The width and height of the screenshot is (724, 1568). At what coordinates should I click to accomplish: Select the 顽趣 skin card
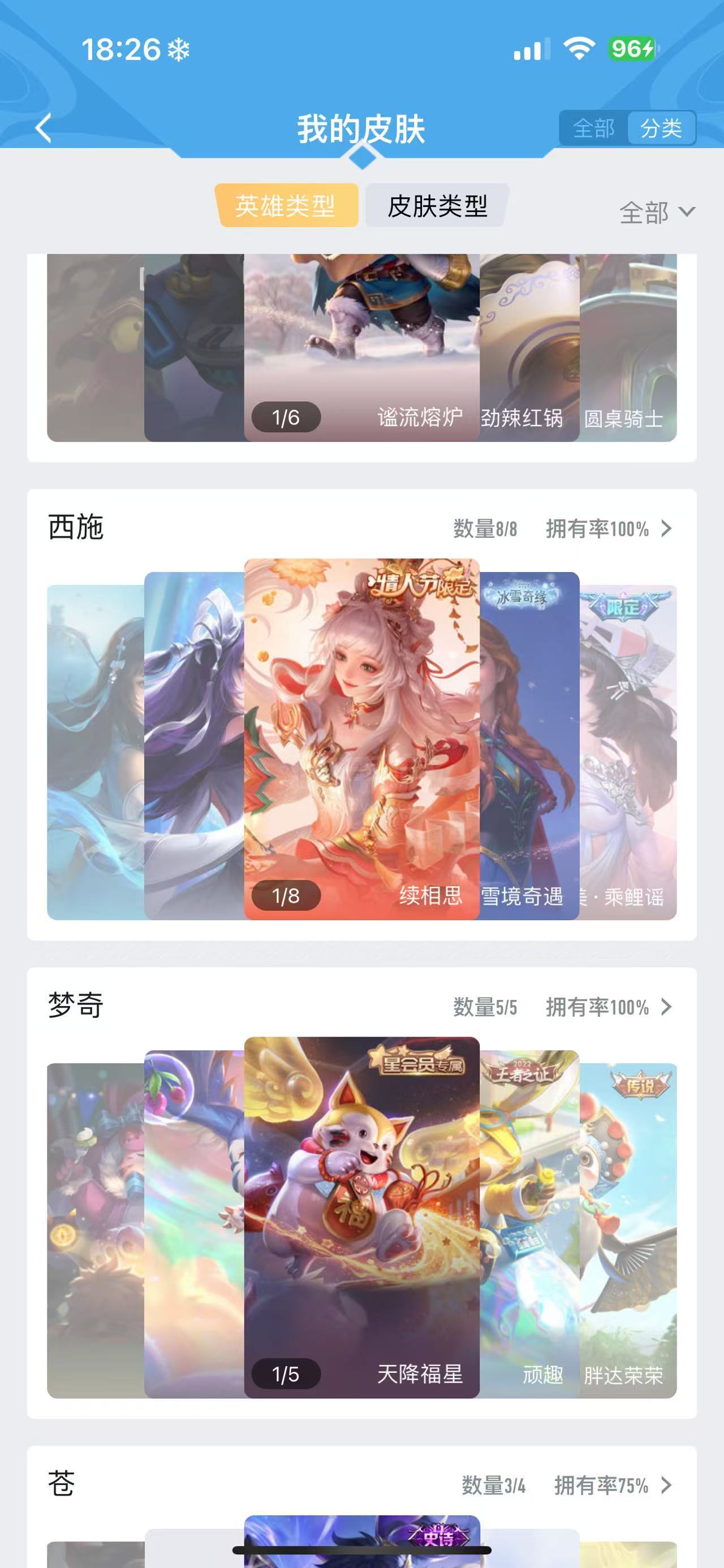tap(529, 1224)
